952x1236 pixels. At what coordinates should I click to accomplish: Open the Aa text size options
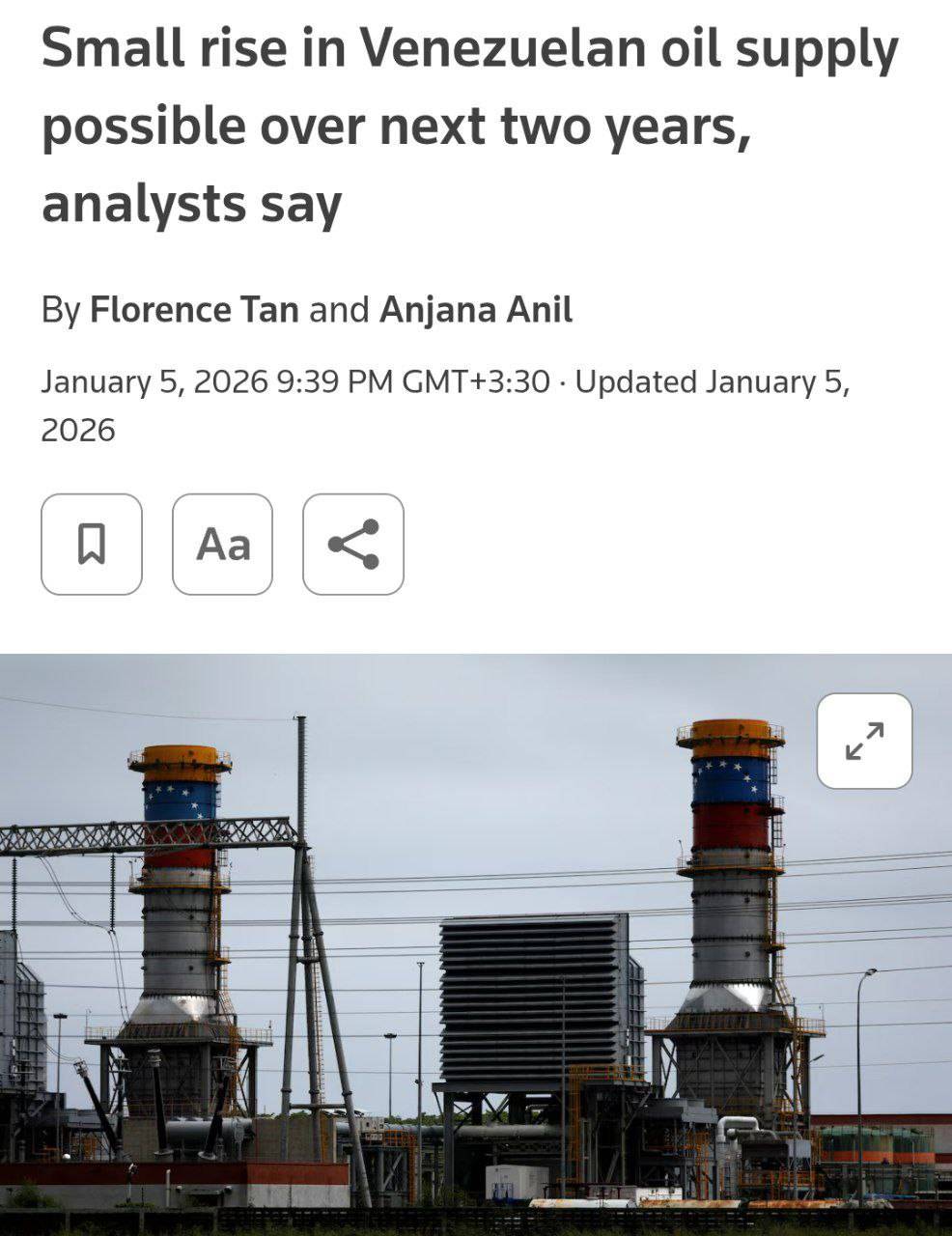(x=222, y=544)
